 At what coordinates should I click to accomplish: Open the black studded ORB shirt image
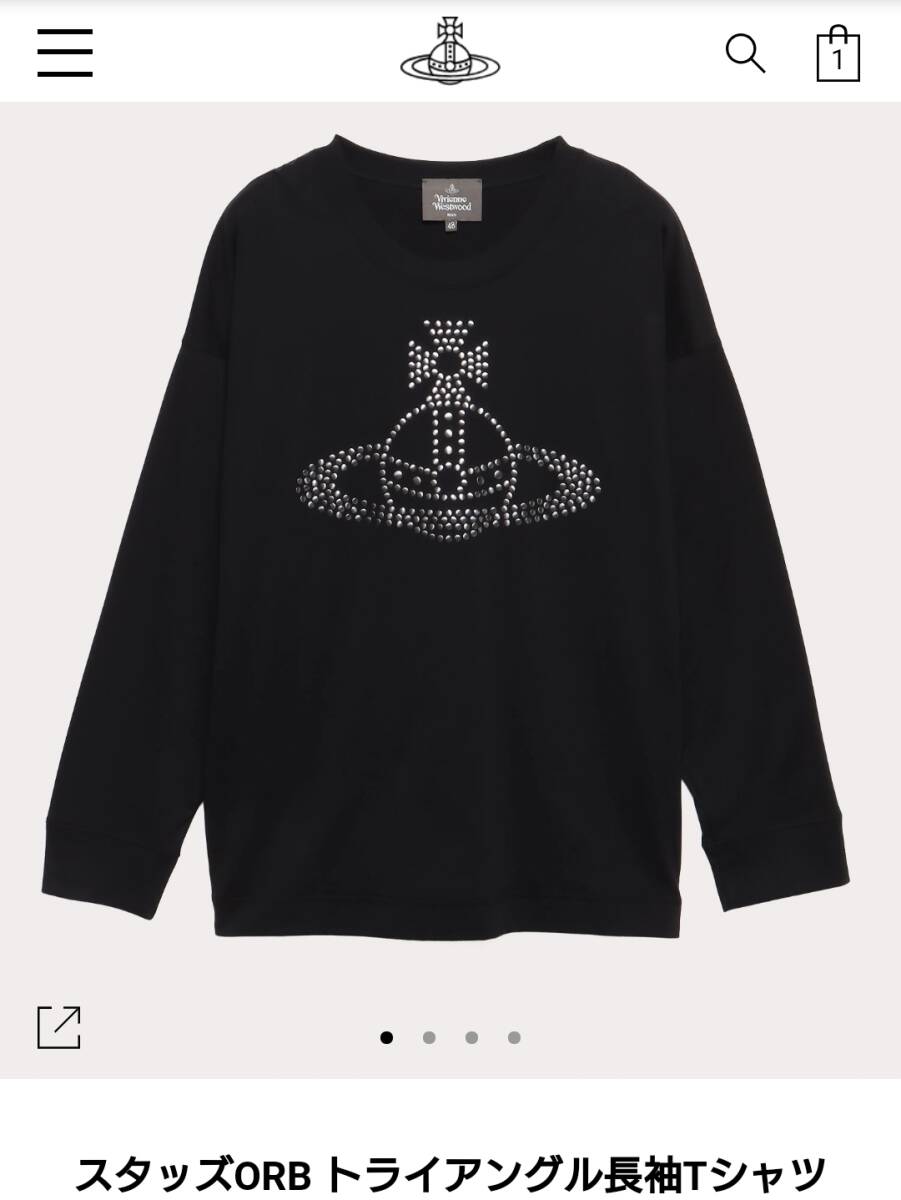450,540
